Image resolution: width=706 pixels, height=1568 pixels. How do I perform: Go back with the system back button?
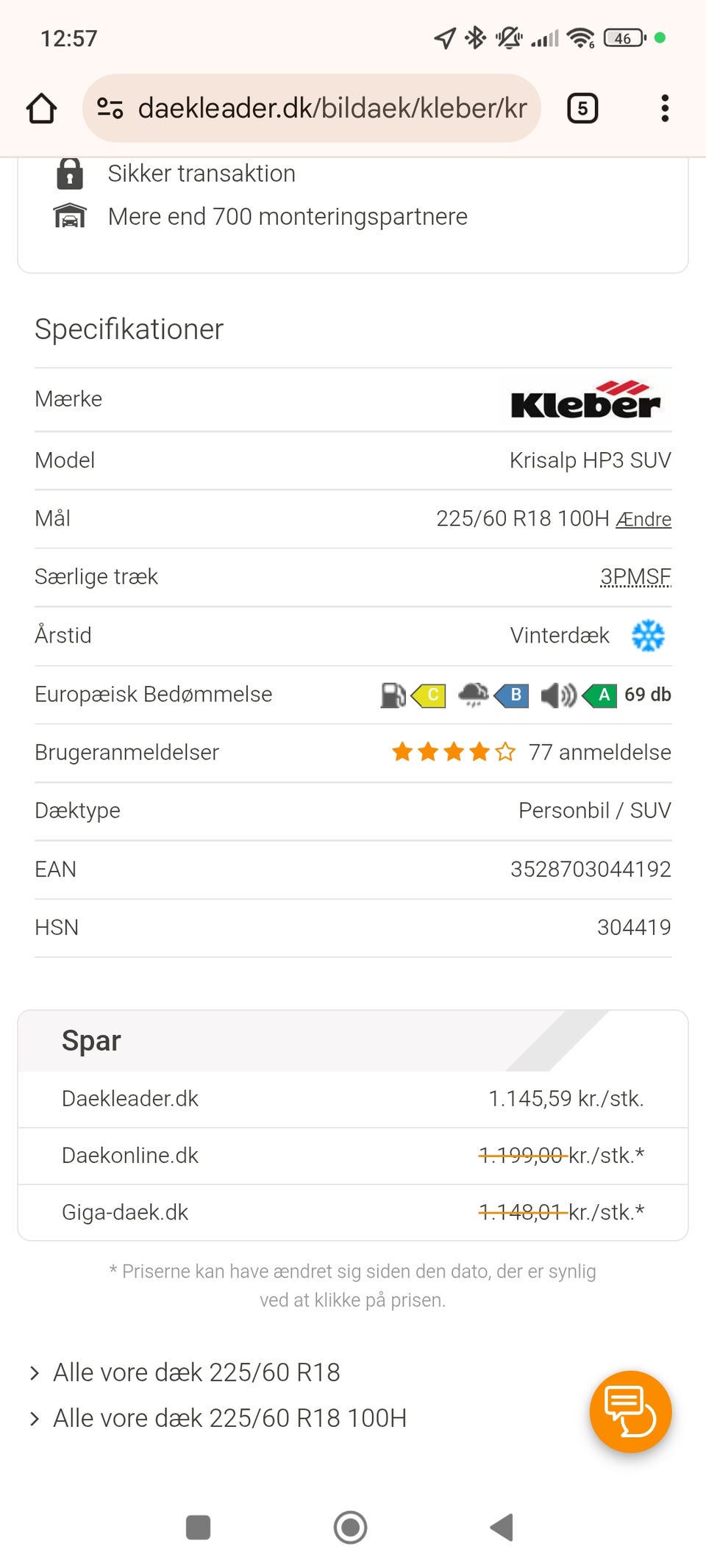[502, 1527]
